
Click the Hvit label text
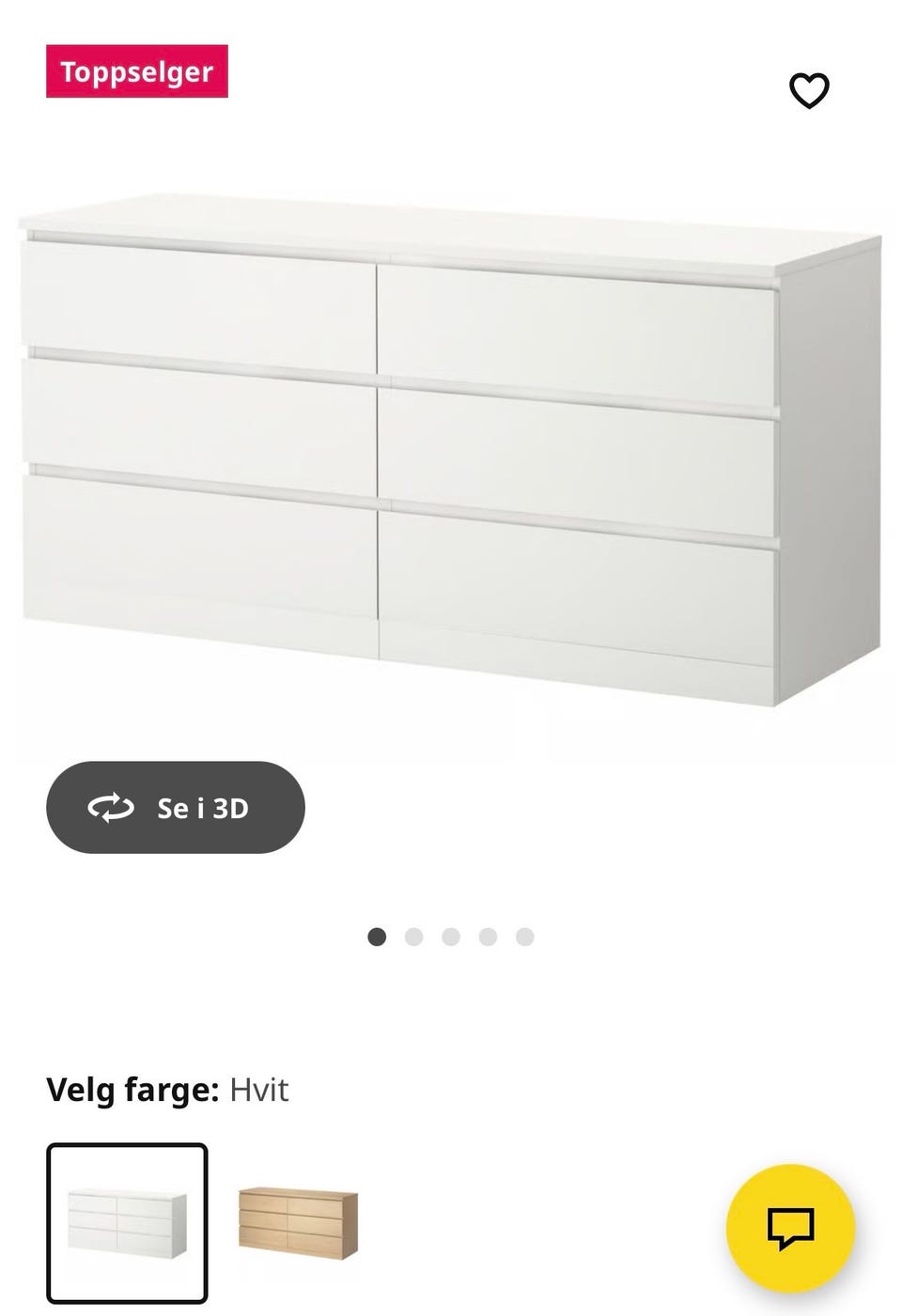(259, 1090)
